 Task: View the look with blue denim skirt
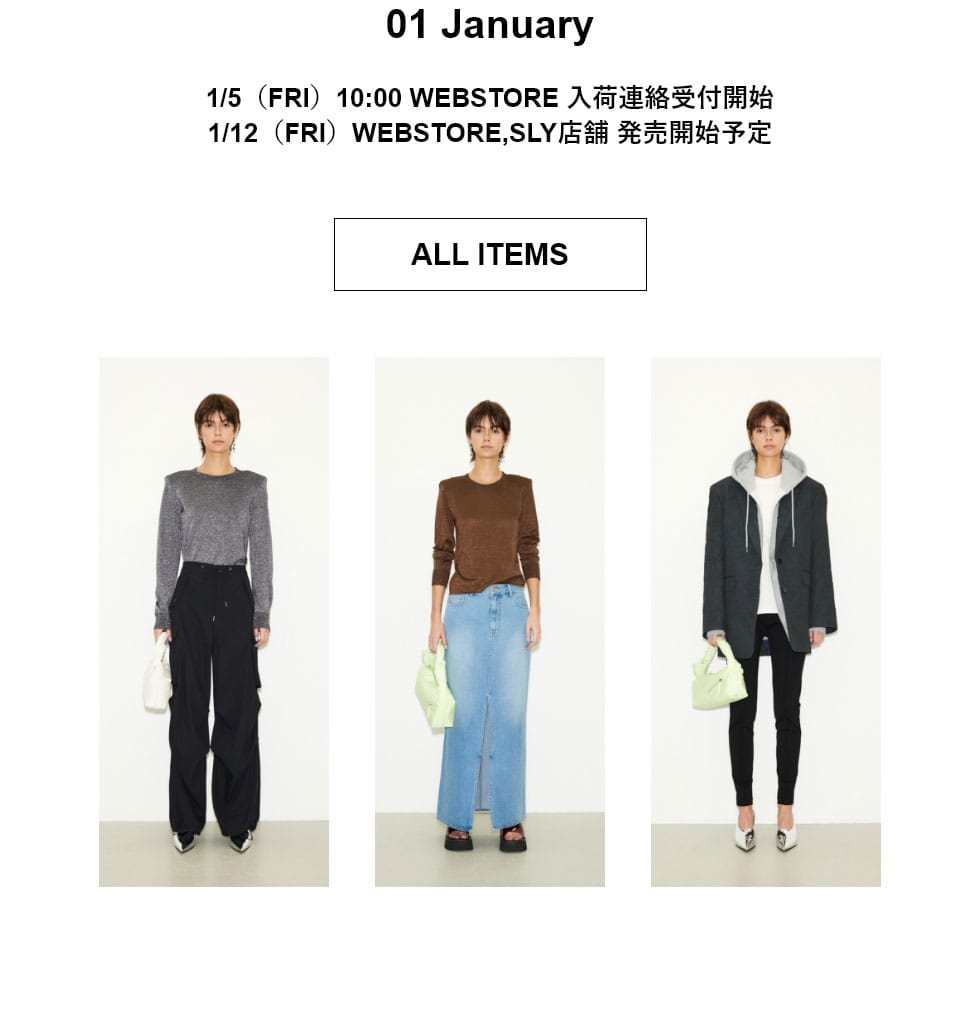click(489, 621)
